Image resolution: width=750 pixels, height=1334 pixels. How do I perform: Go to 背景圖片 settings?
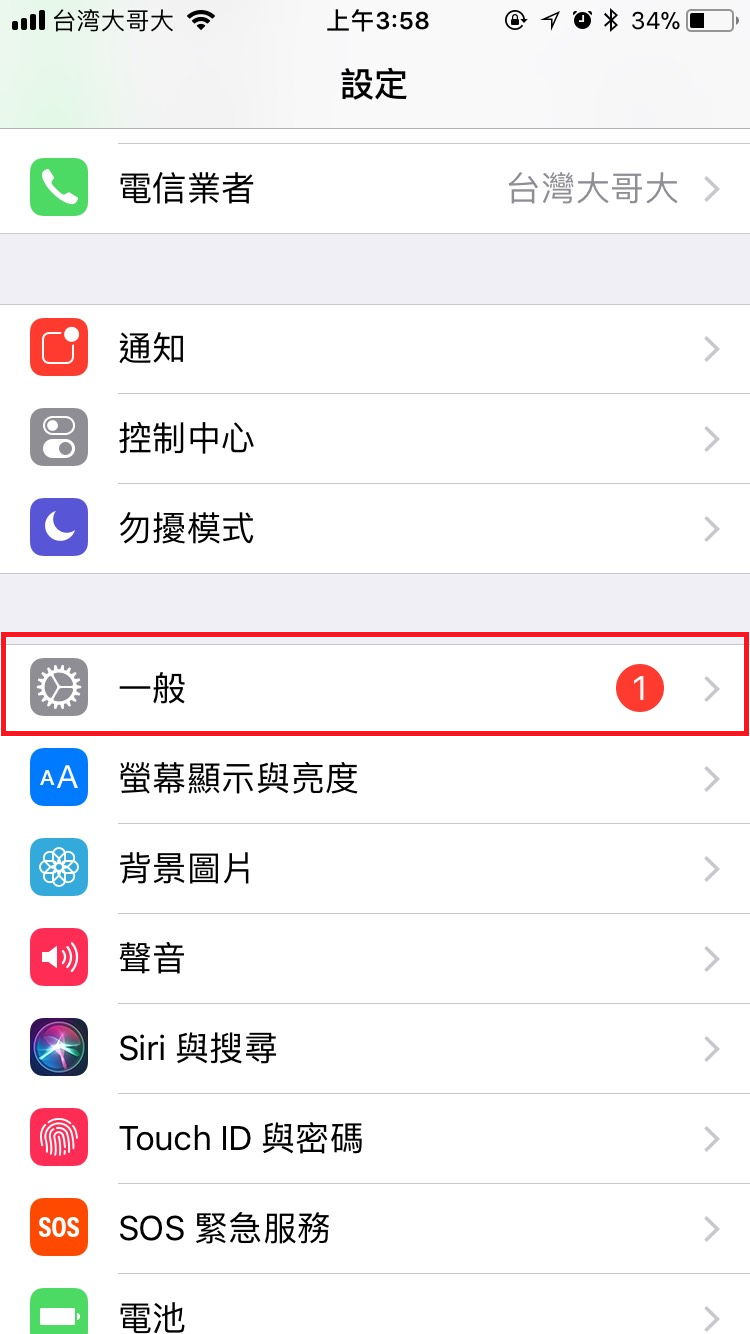pos(375,869)
